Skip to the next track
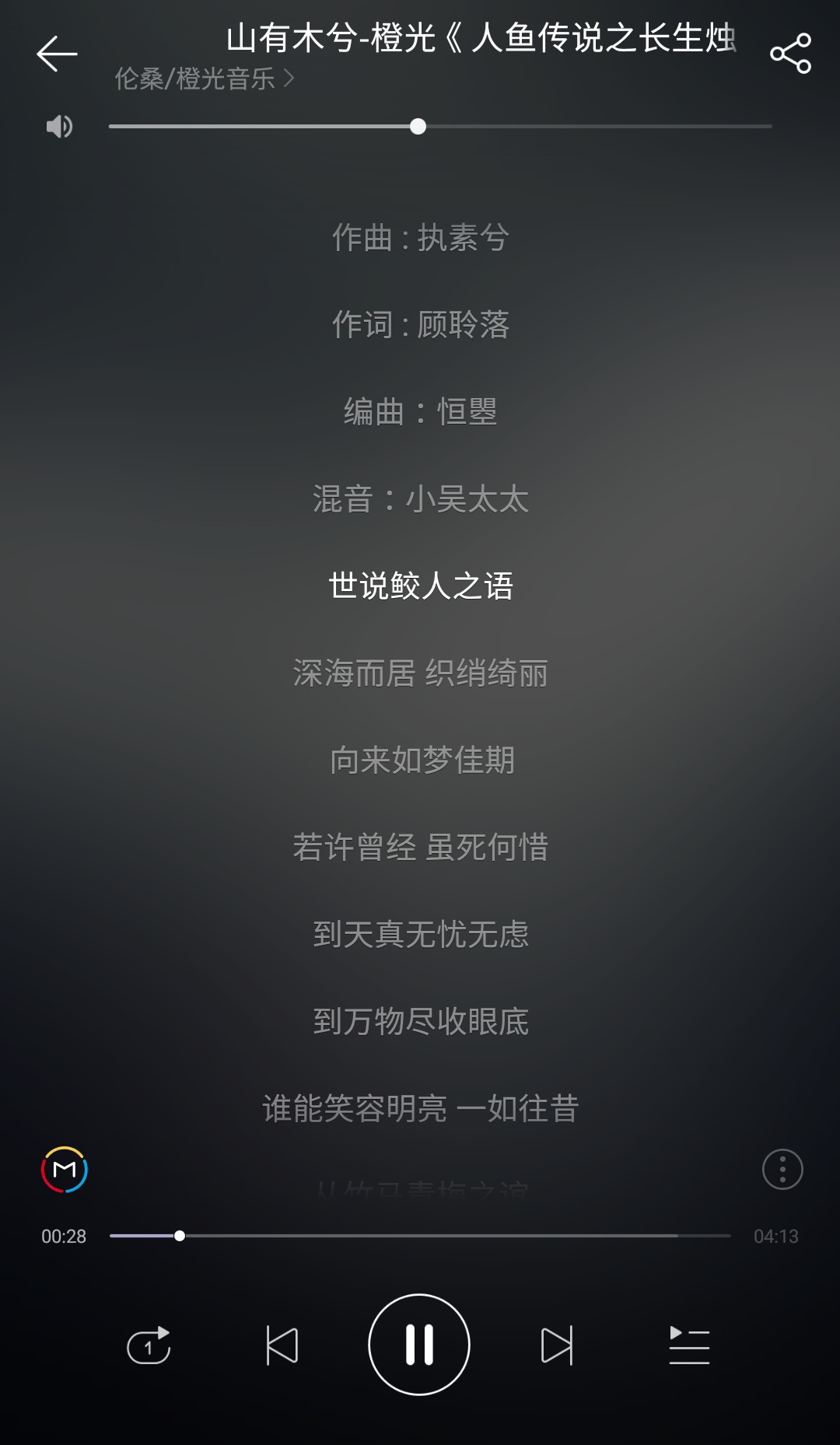 [557, 1345]
